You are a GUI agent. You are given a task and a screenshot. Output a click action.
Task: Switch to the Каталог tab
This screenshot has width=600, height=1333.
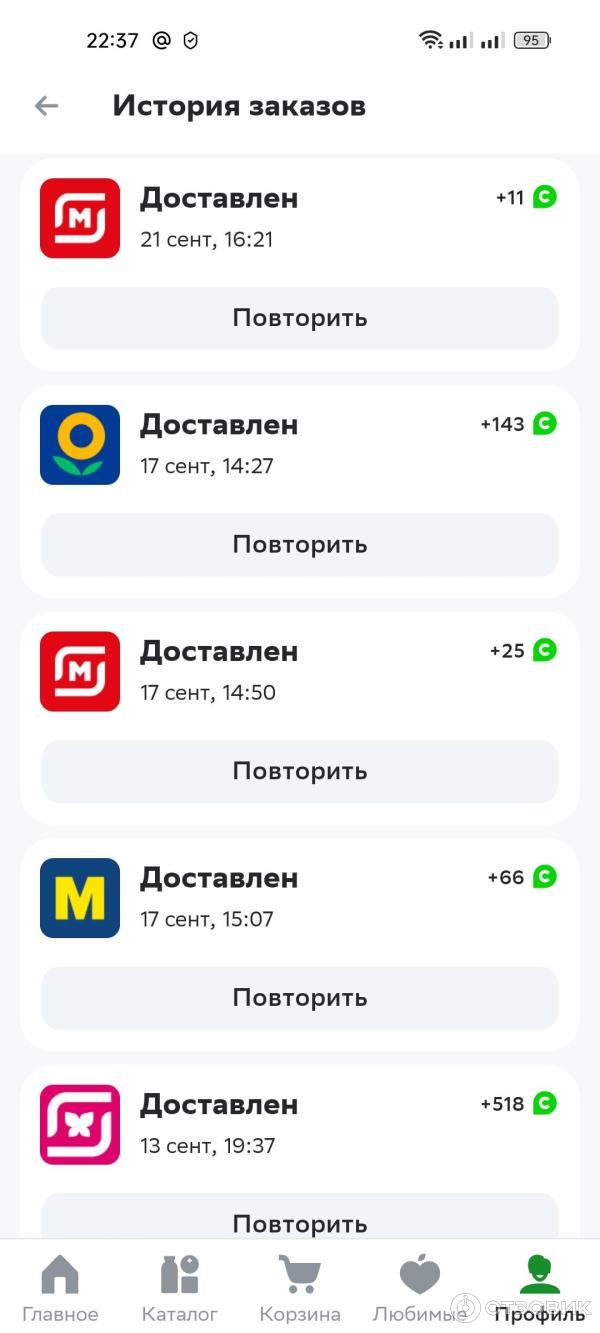(180, 1288)
